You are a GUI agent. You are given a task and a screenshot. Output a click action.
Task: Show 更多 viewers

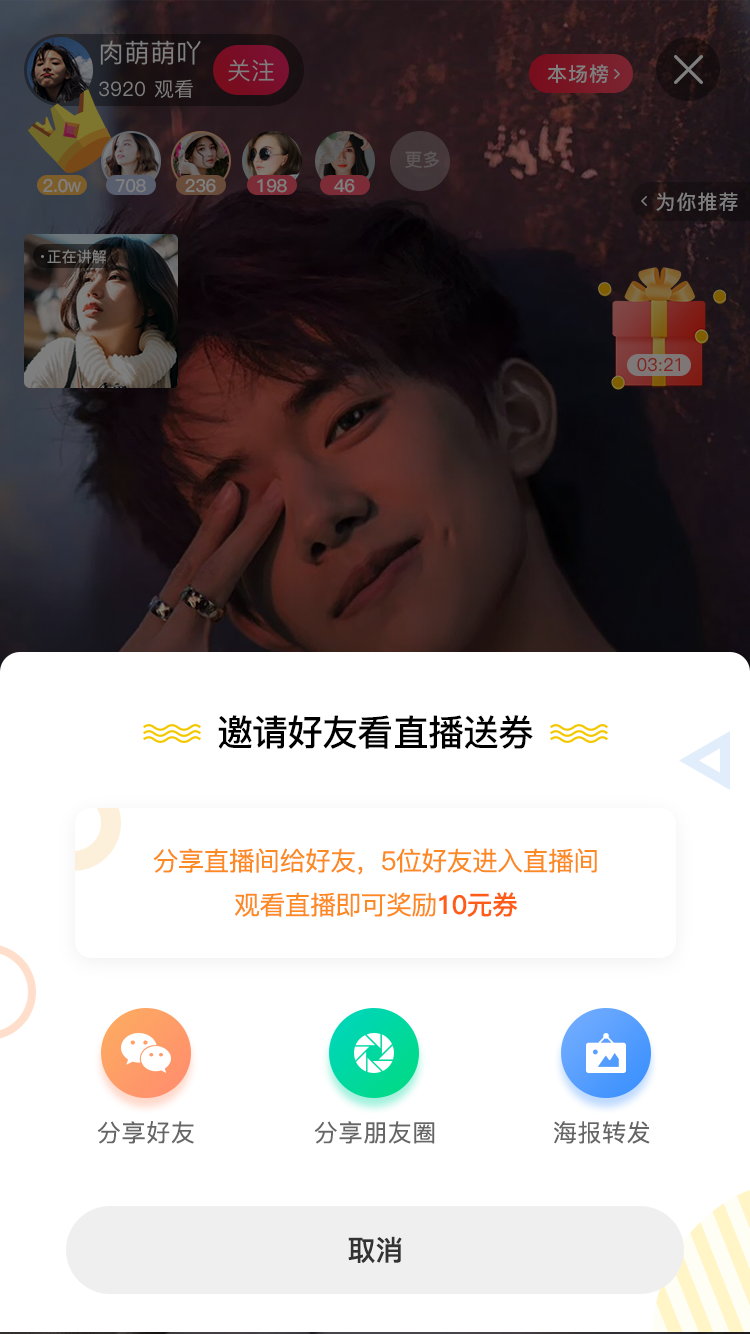[x=421, y=160]
